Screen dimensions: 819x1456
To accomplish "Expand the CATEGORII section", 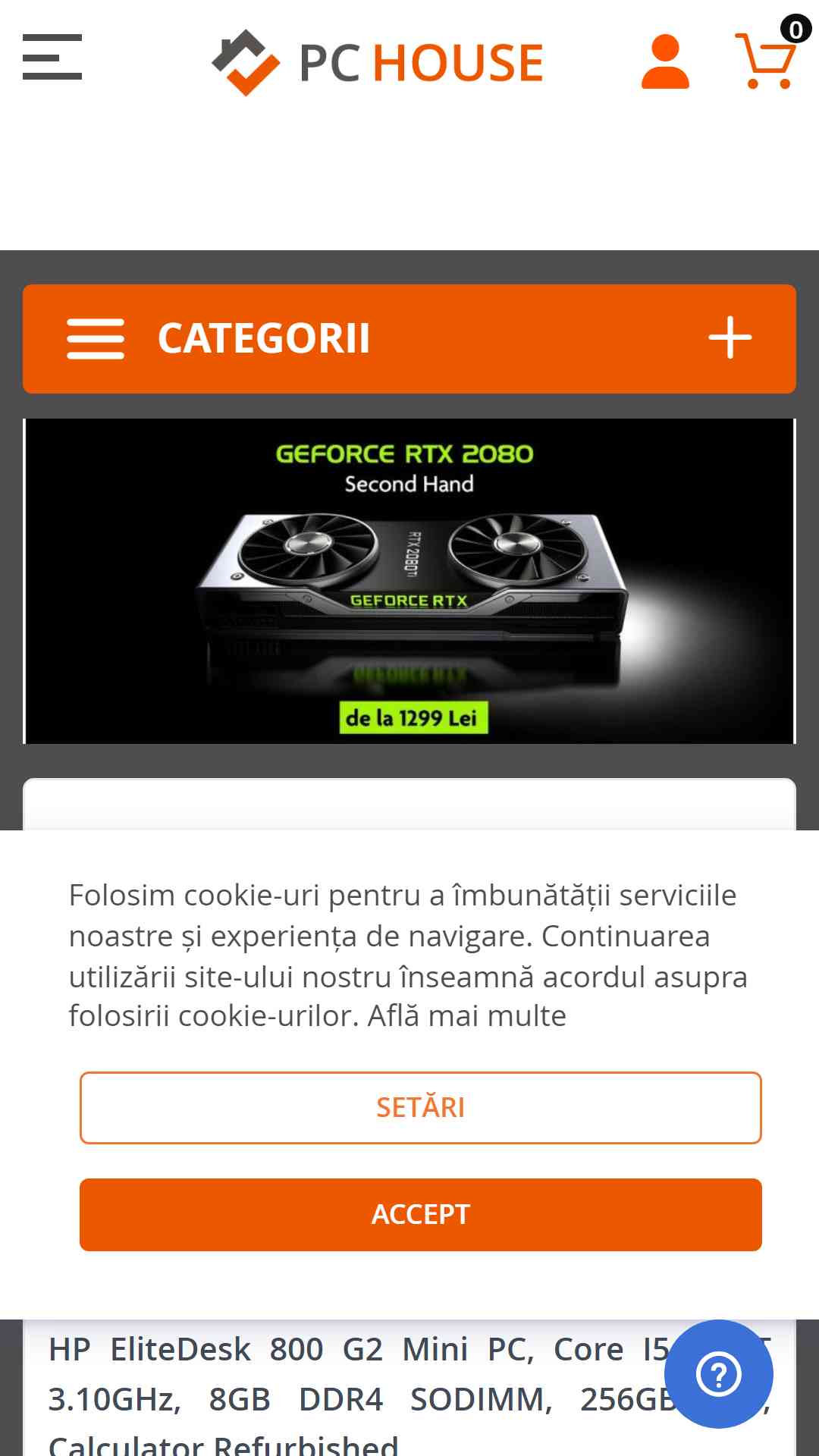I will 409,338.
